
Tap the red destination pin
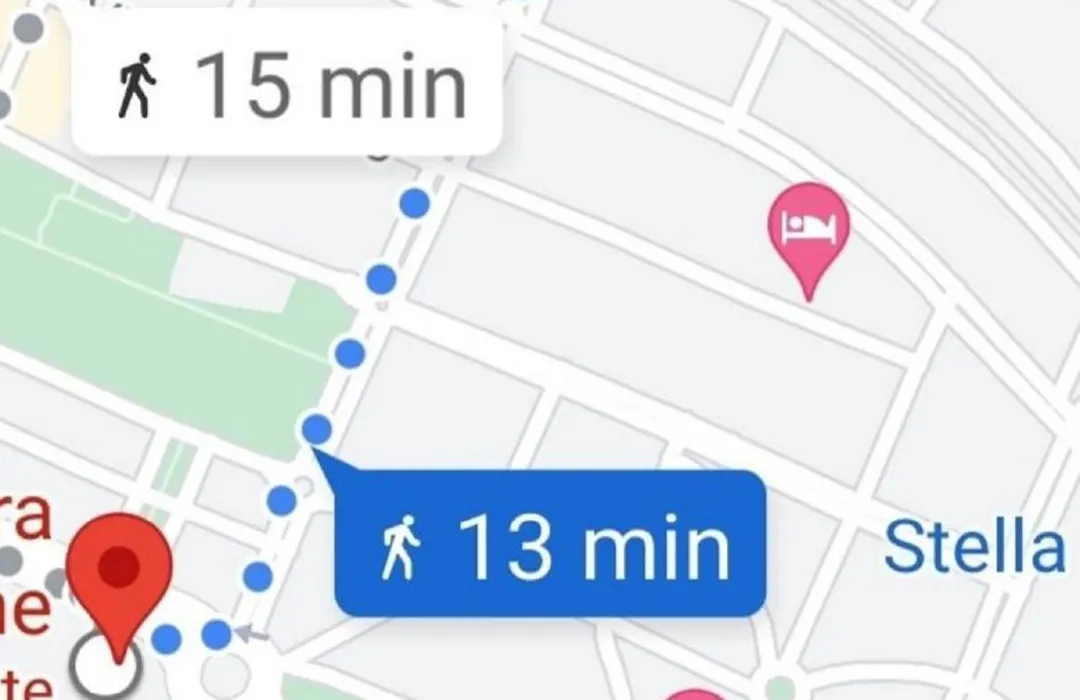pyautogui.click(x=120, y=569)
